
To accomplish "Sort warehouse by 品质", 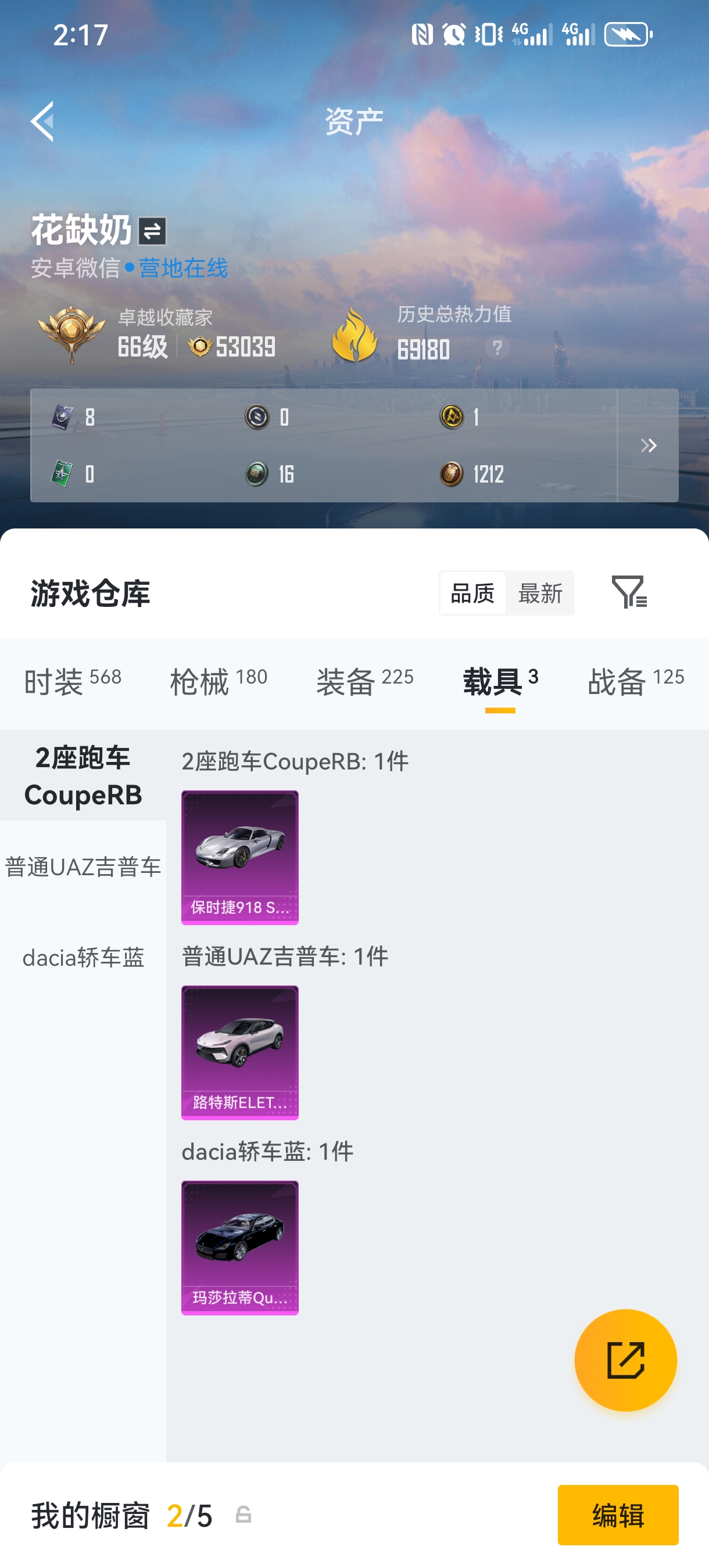I will 472,593.
